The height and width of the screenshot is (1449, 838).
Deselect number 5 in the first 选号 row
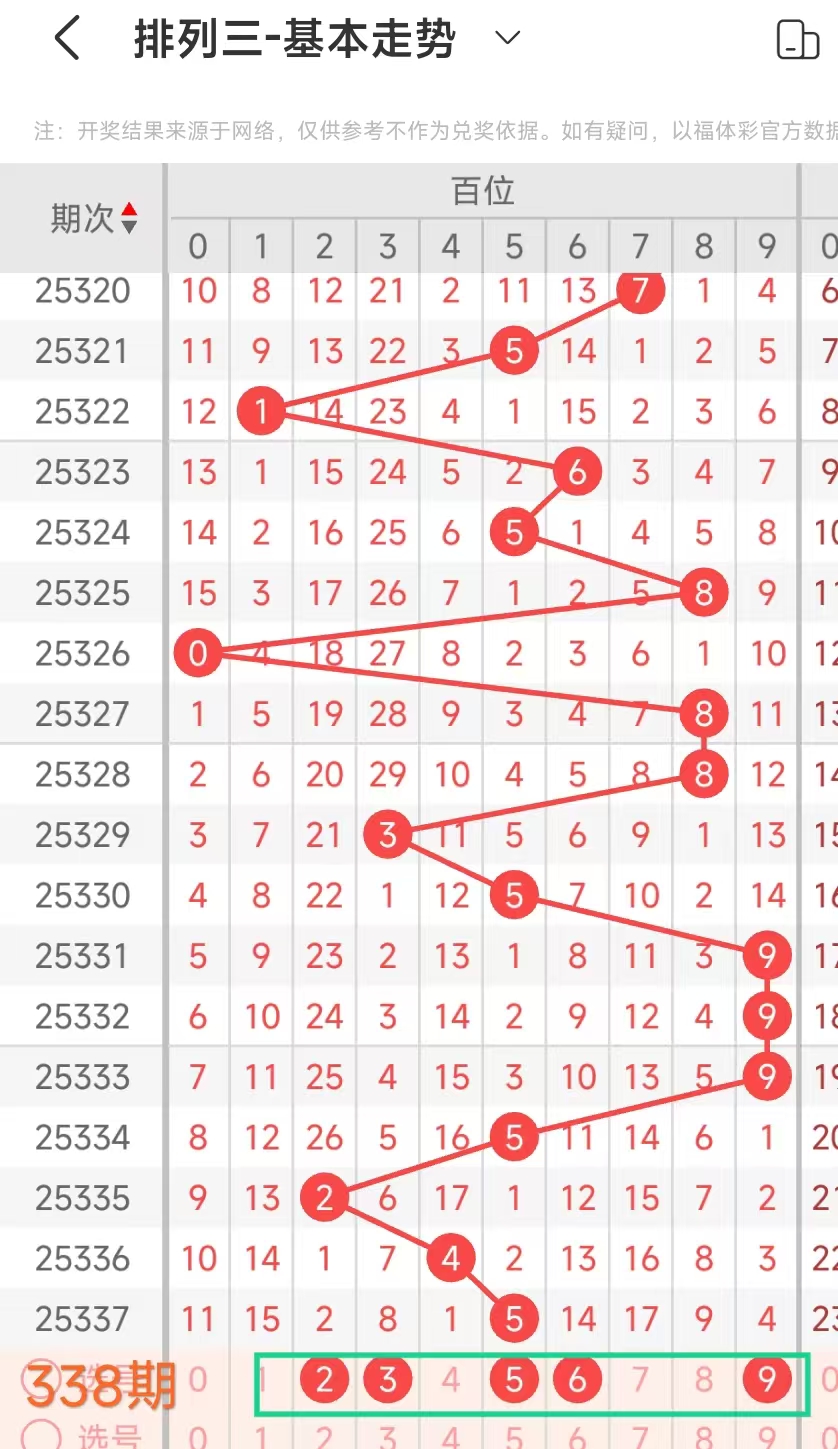coord(514,1381)
